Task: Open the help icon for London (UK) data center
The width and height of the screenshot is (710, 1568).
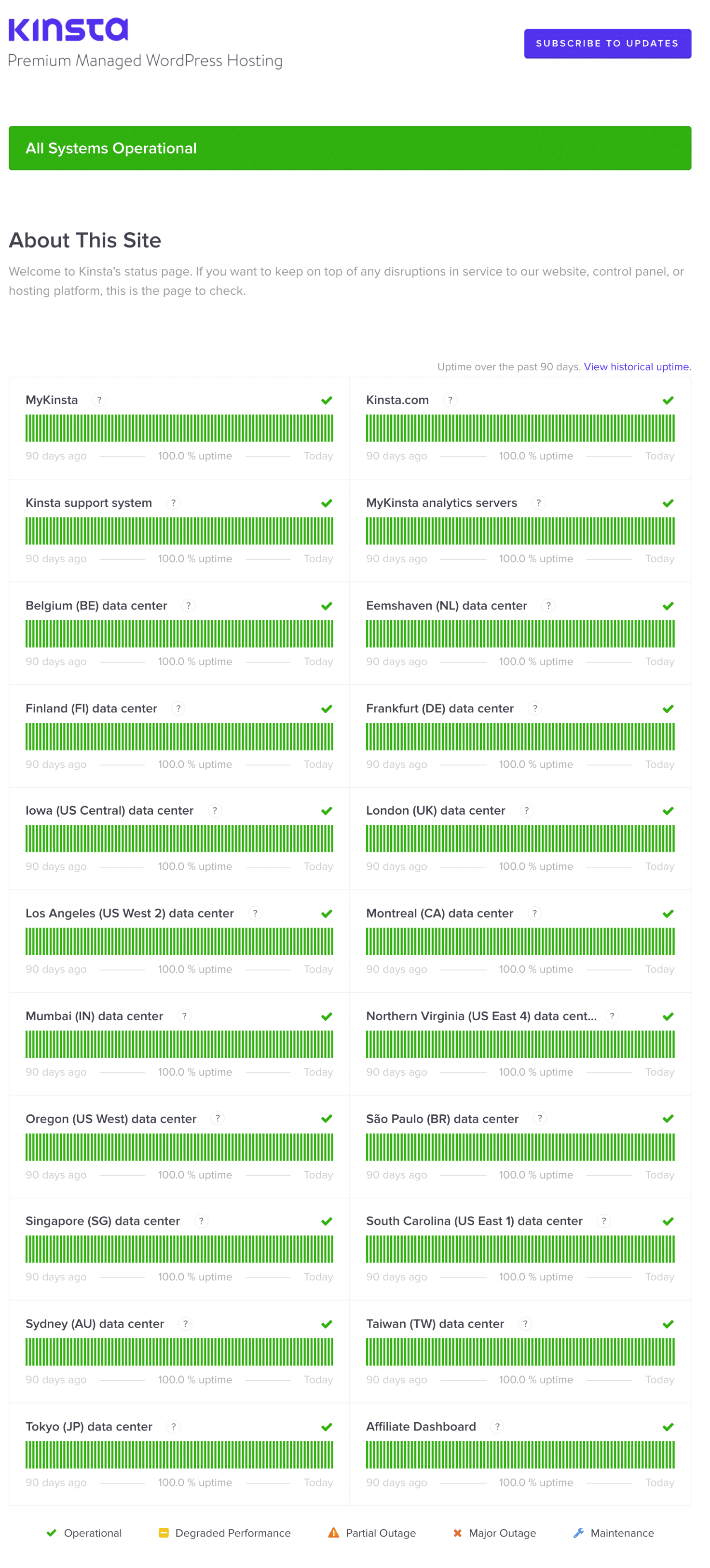Action: point(526,811)
